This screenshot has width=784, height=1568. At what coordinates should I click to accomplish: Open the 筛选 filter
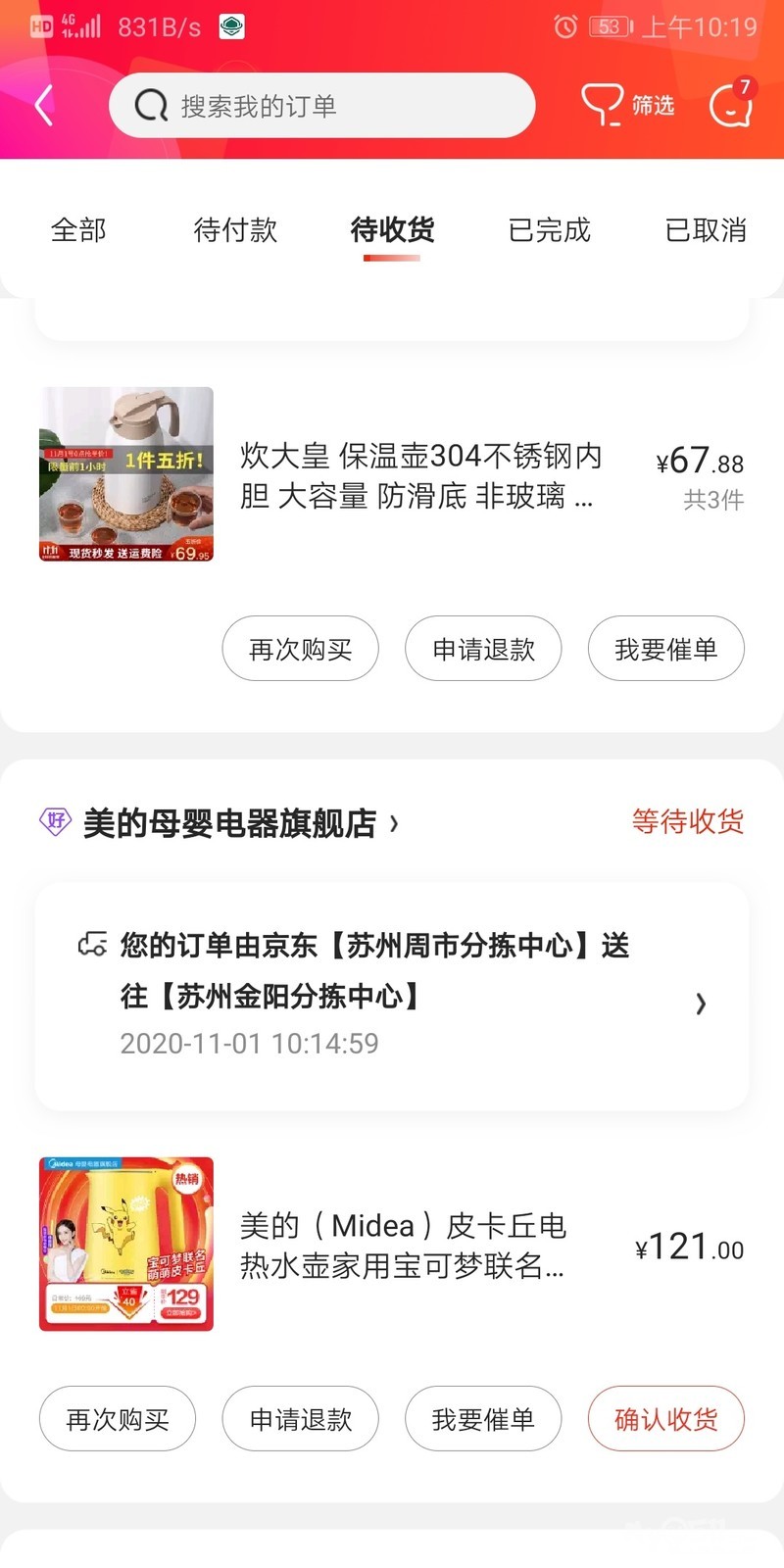tap(628, 105)
